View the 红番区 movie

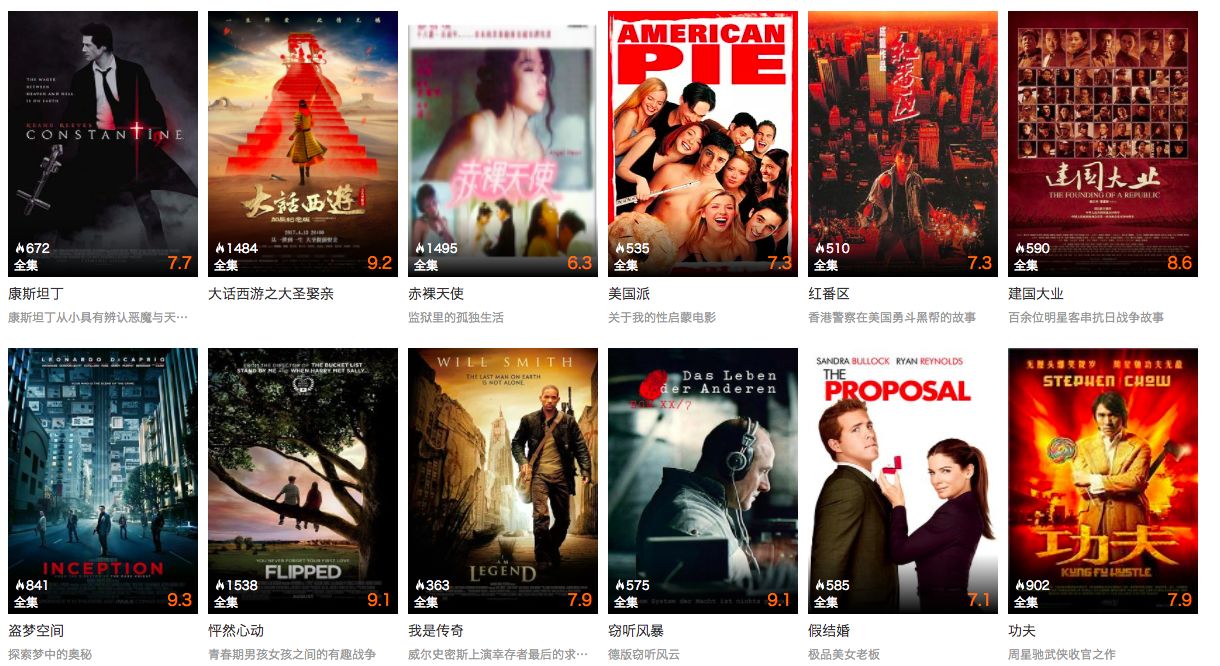(x=903, y=143)
